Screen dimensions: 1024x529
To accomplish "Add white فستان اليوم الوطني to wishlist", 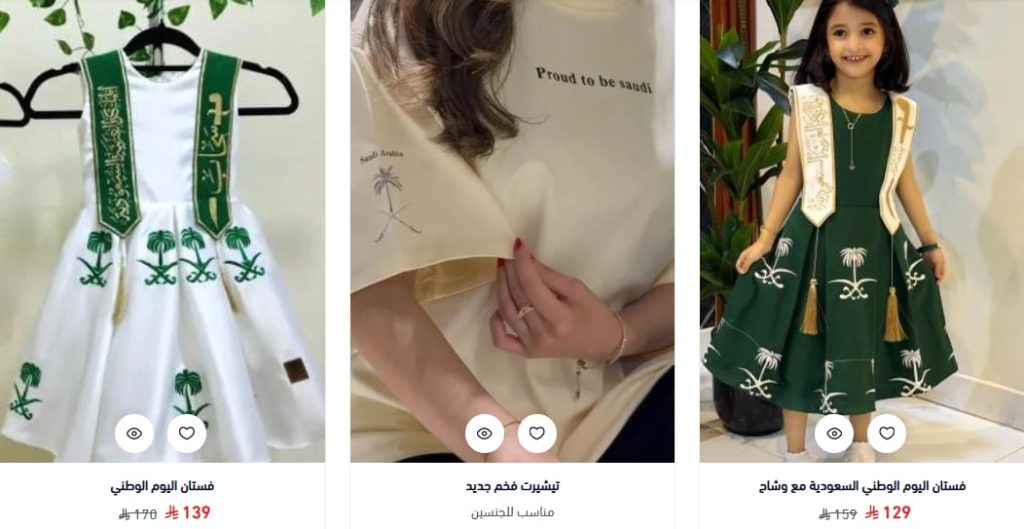I will (x=187, y=433).
